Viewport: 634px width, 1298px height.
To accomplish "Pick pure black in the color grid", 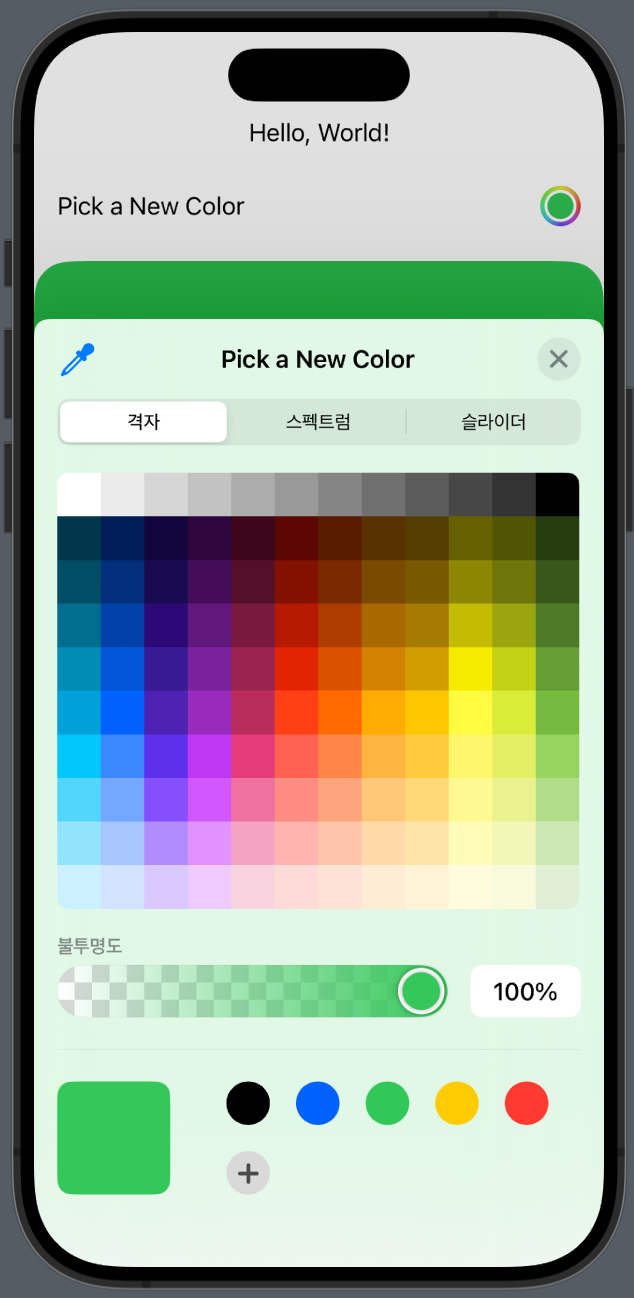I will click(x=557, y=494).
